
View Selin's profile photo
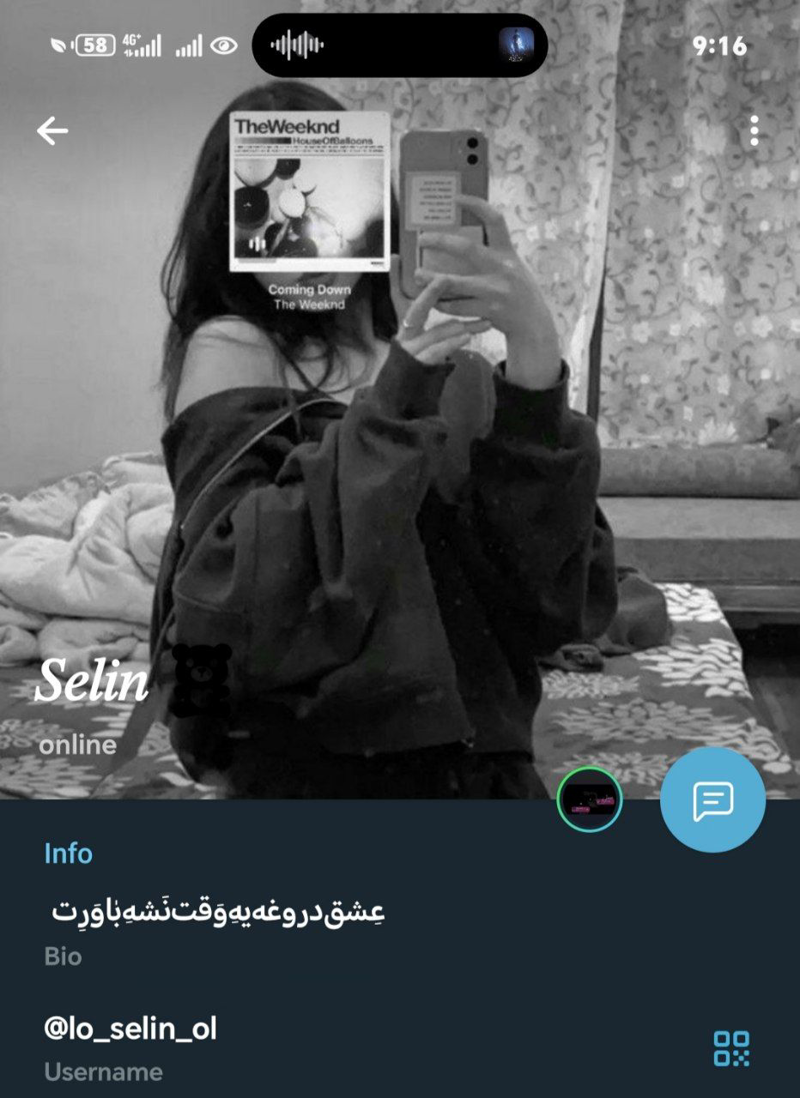(400, 450)
